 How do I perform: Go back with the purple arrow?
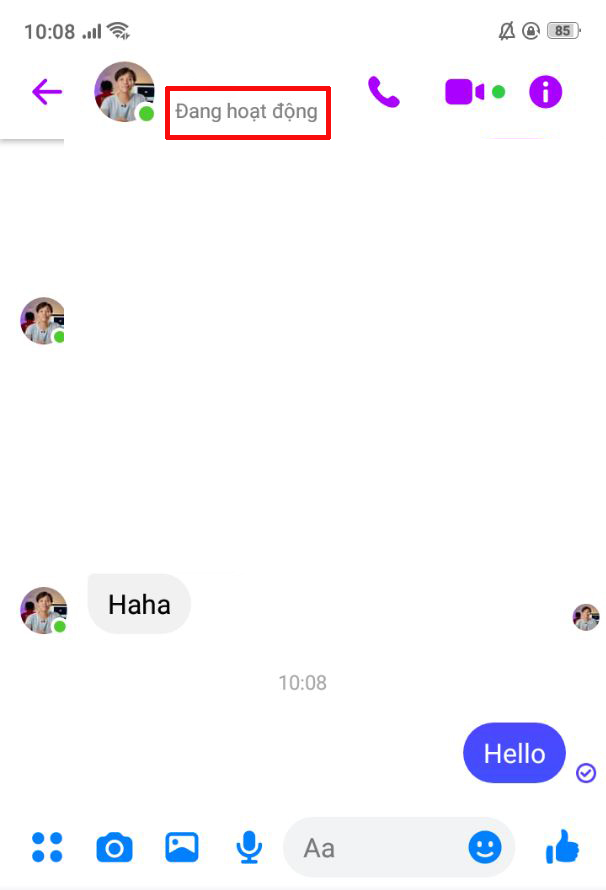tap(46, 93)
